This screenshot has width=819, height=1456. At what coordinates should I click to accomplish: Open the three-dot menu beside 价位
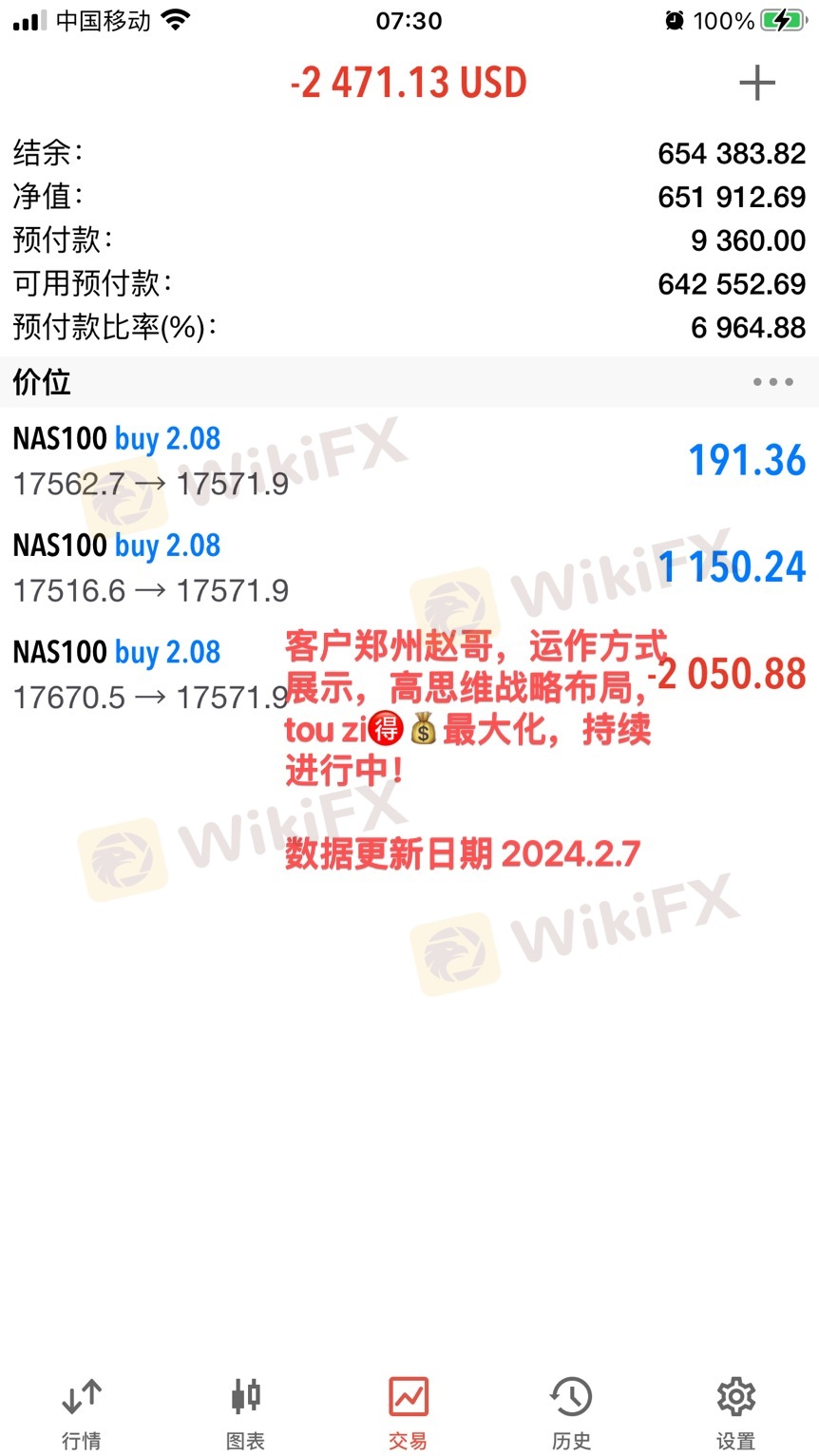(x=772, y=382)
